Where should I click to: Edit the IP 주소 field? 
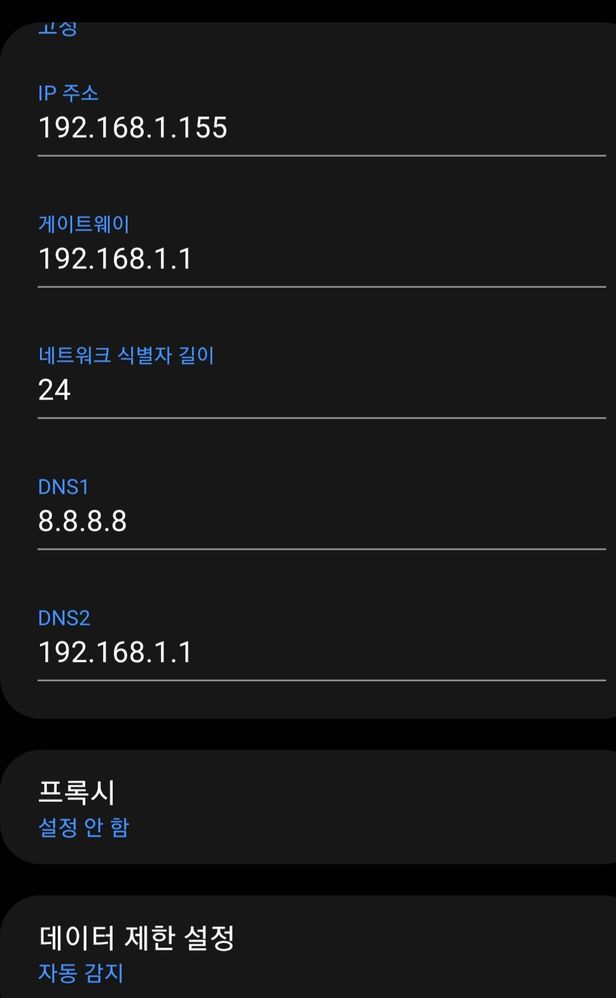pos(320,129)
